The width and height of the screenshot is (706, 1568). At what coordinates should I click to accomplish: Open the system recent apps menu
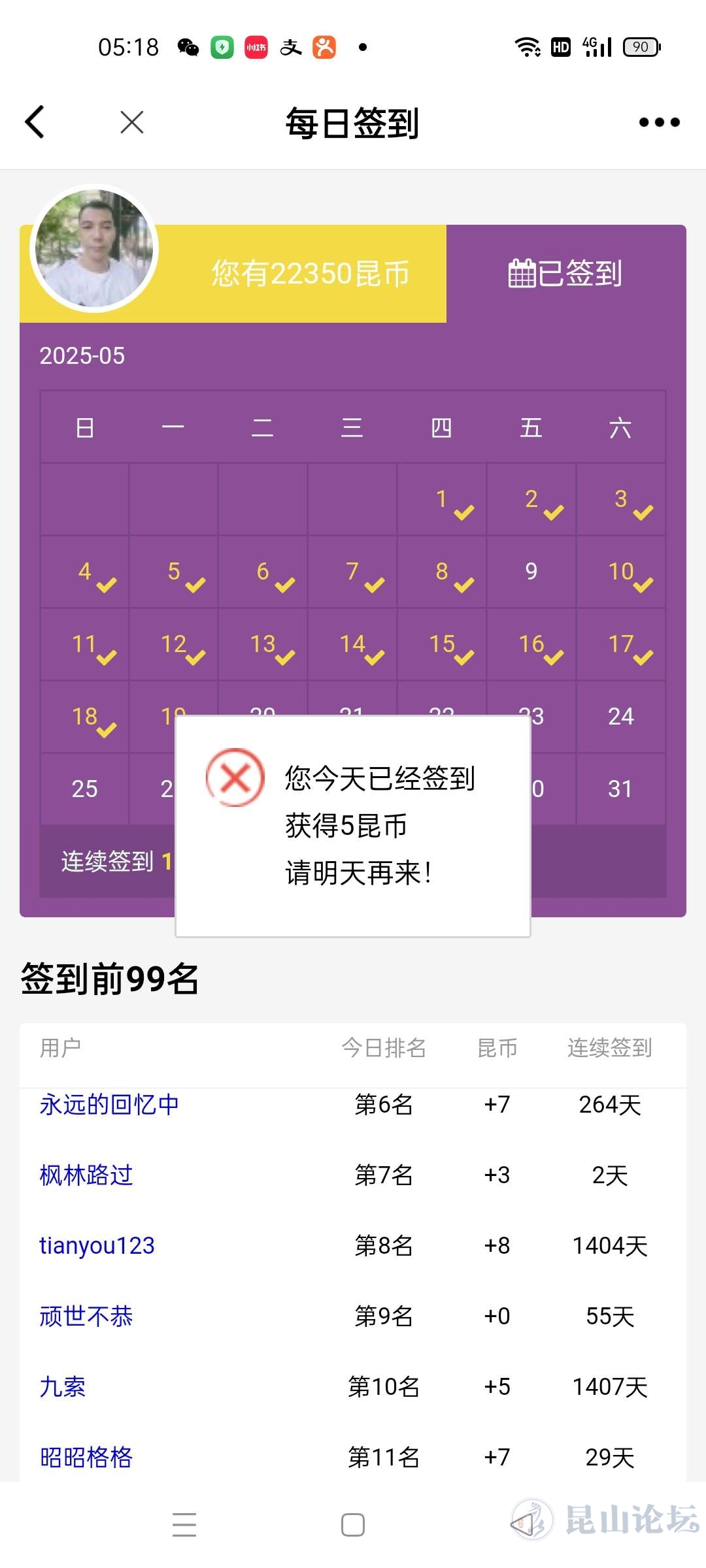coord(184,1525)
